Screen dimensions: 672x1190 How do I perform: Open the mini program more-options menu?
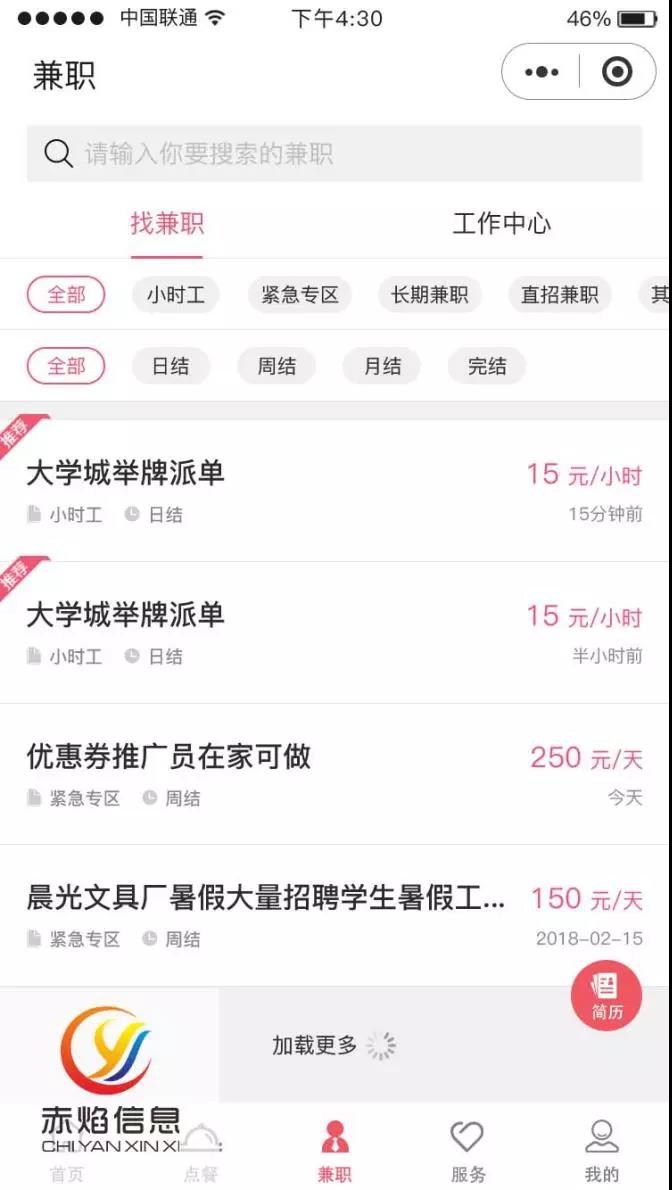click(x=541, y=72)
